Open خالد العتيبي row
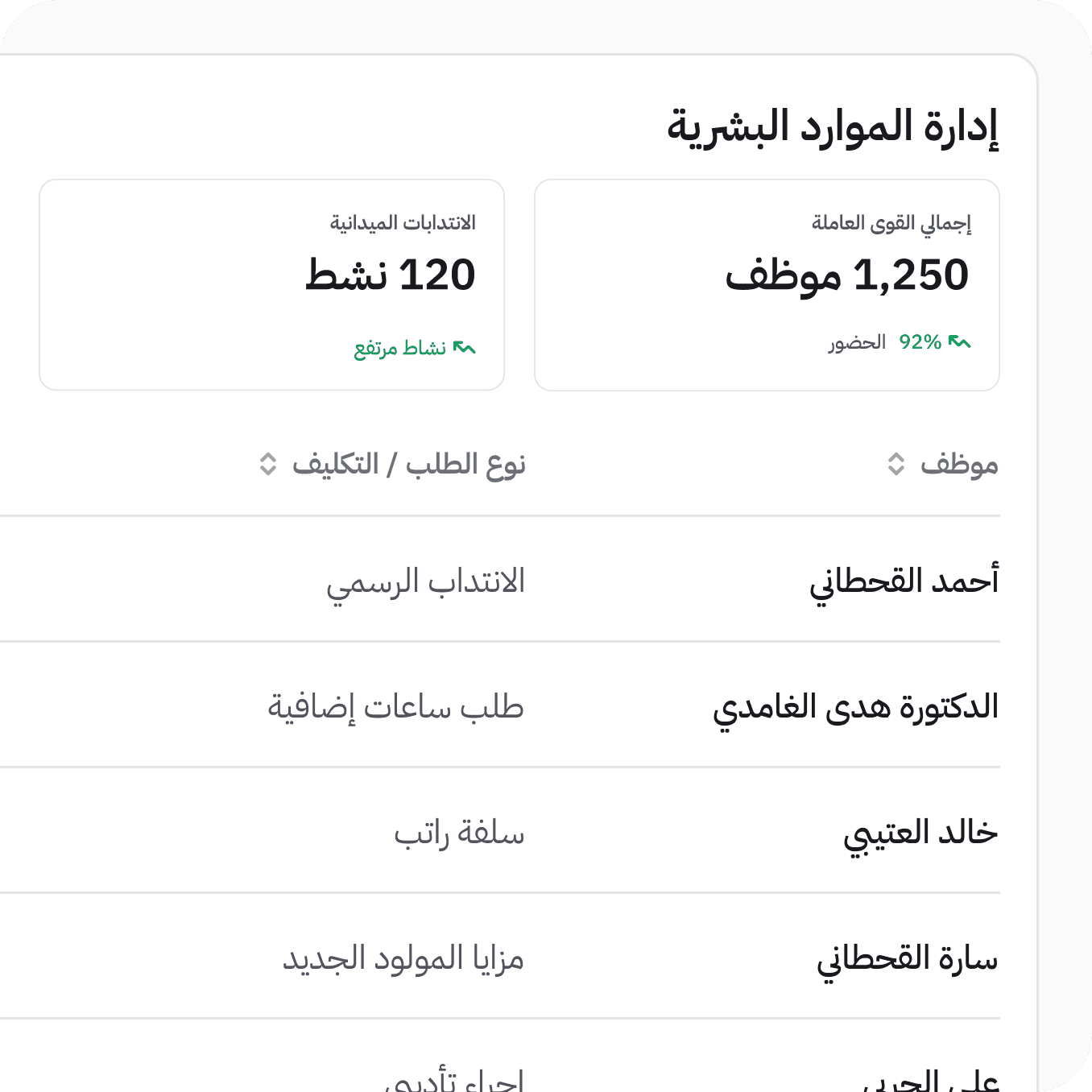This screenshot has width=1092, height=1092. [x=500, y=831]
